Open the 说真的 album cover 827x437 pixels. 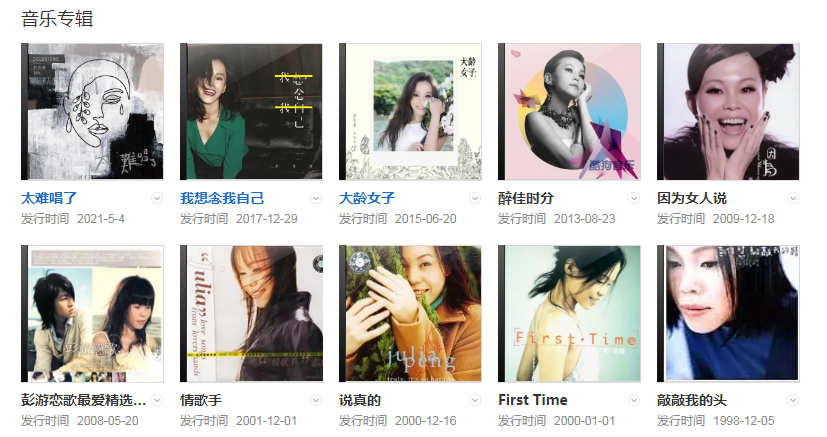tap(410, 313)
